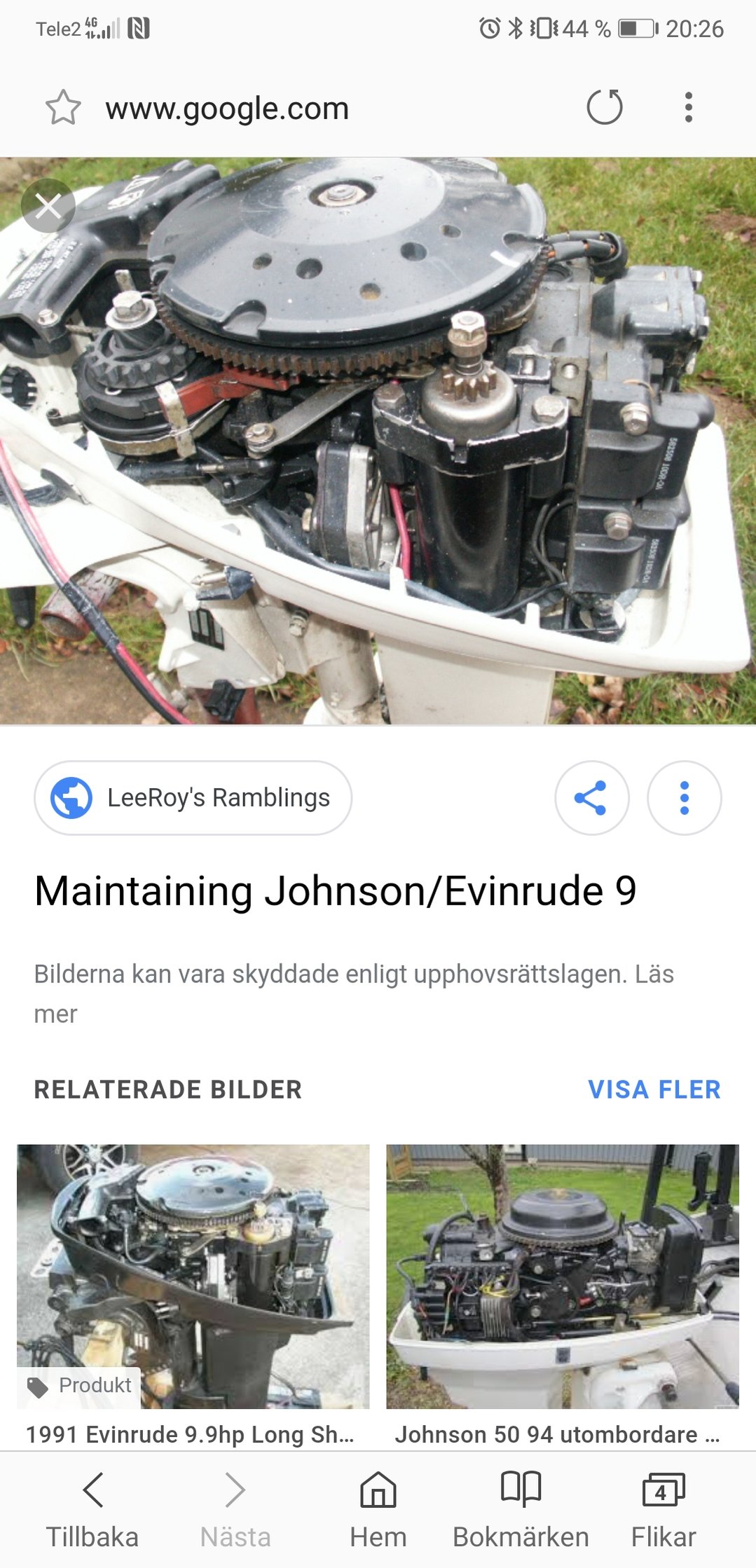The width and height of the screenshot is (756, 1568).
Task: Tap Läs mer about copyright
Action: (56, 1014)
